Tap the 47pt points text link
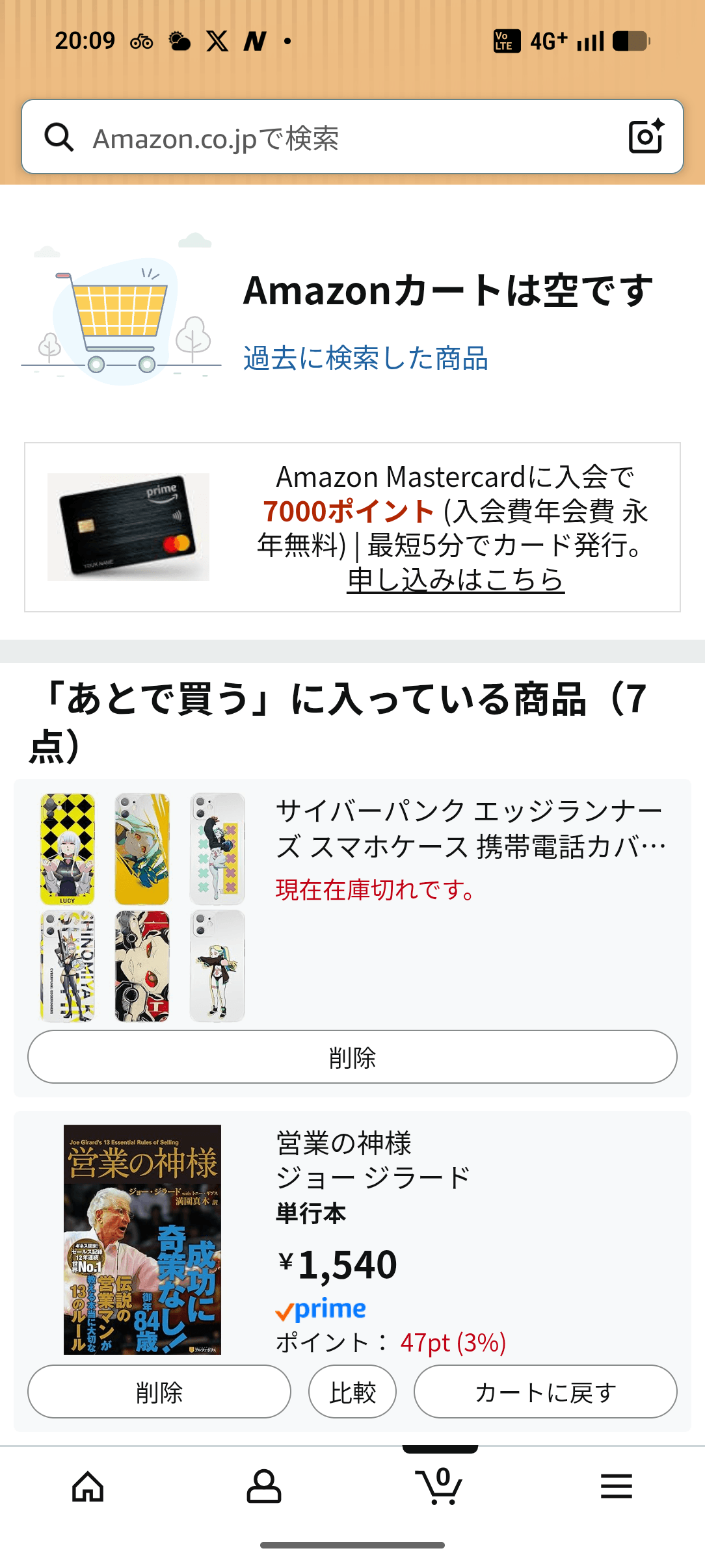 click(x=455, y=1341)
